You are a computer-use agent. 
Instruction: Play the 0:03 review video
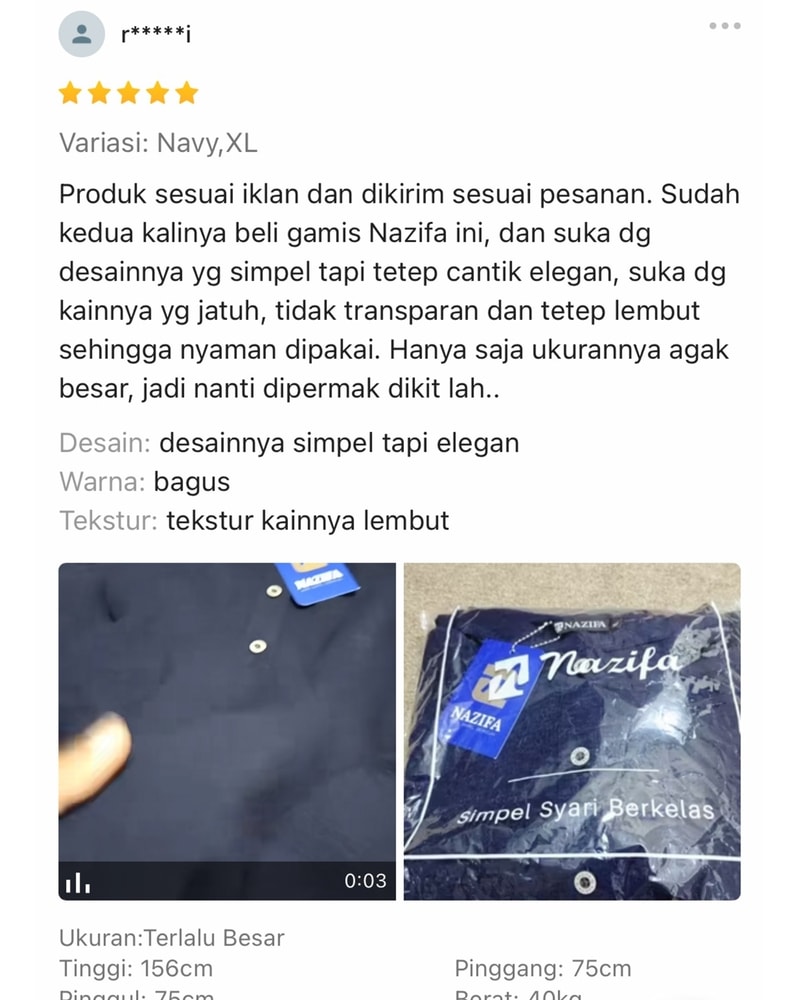click(x=227, y=731)
